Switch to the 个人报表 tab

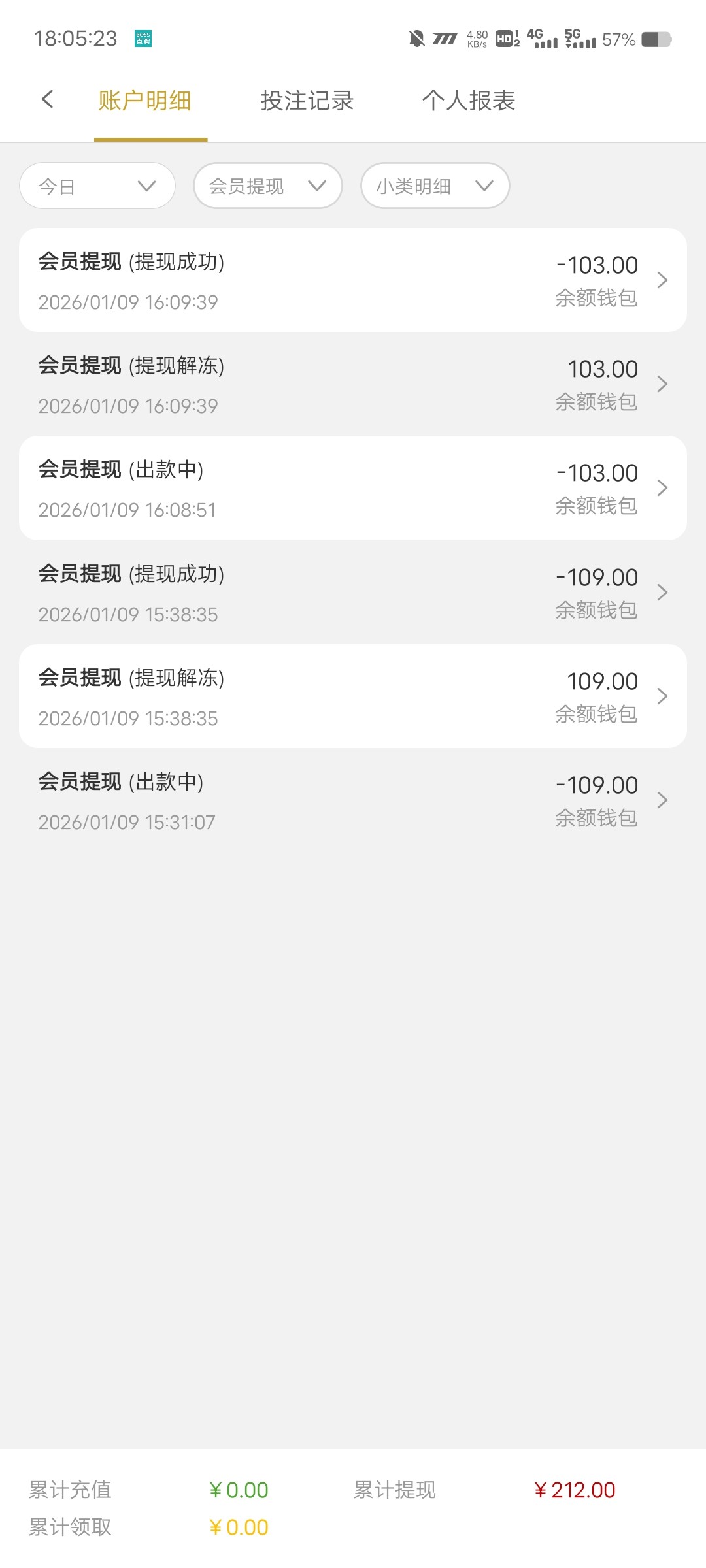click(x=469, y=101)
